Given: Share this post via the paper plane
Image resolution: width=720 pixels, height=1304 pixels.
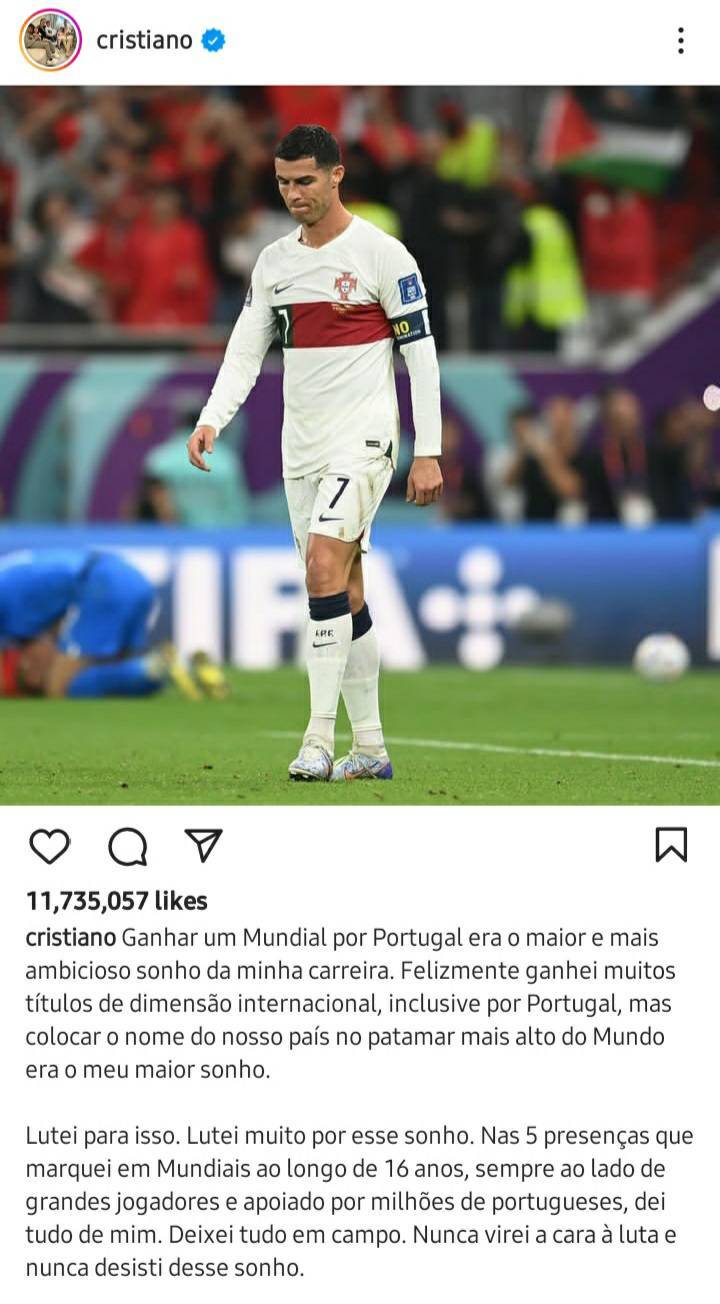Looking at the screenshot, I should (x=203, y=845).
